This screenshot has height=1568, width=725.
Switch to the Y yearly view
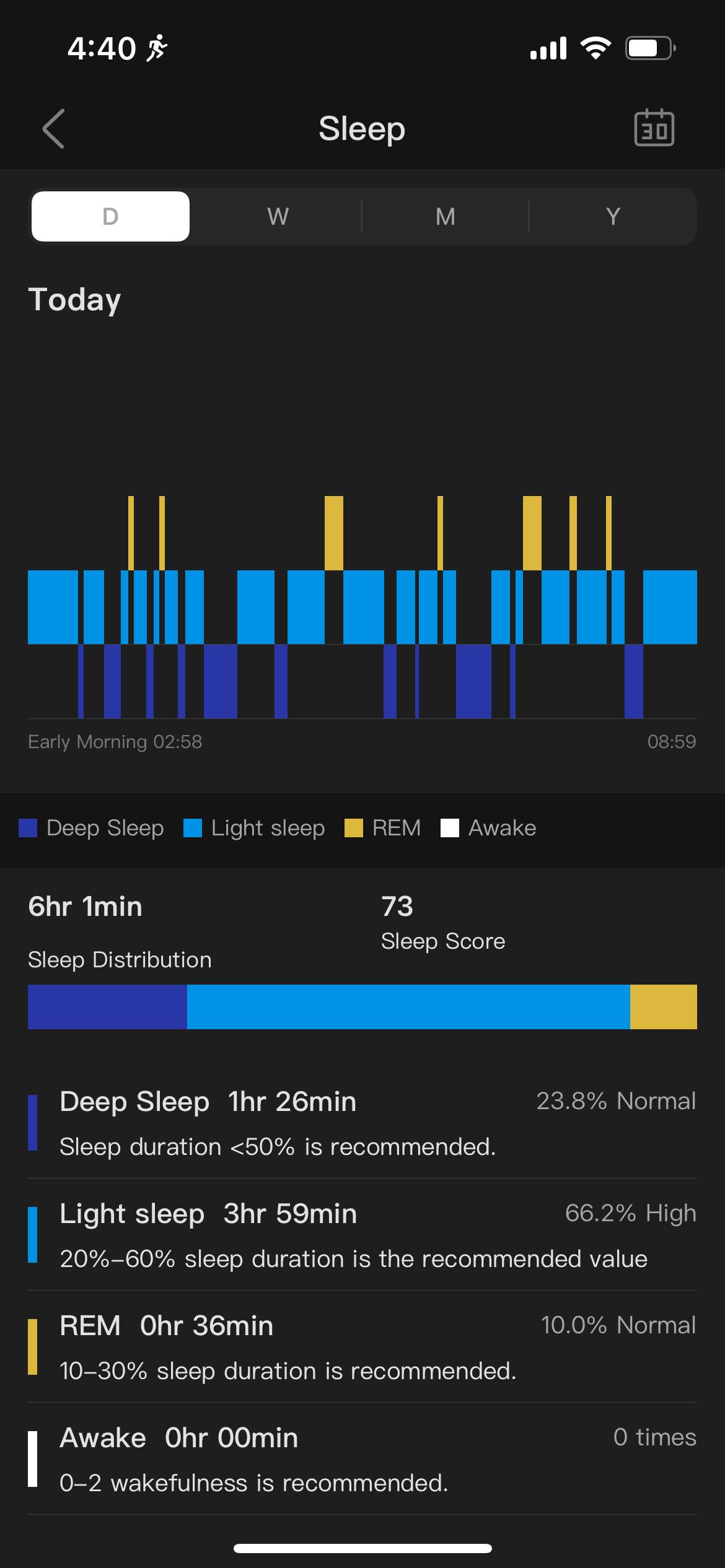point(613,216)
